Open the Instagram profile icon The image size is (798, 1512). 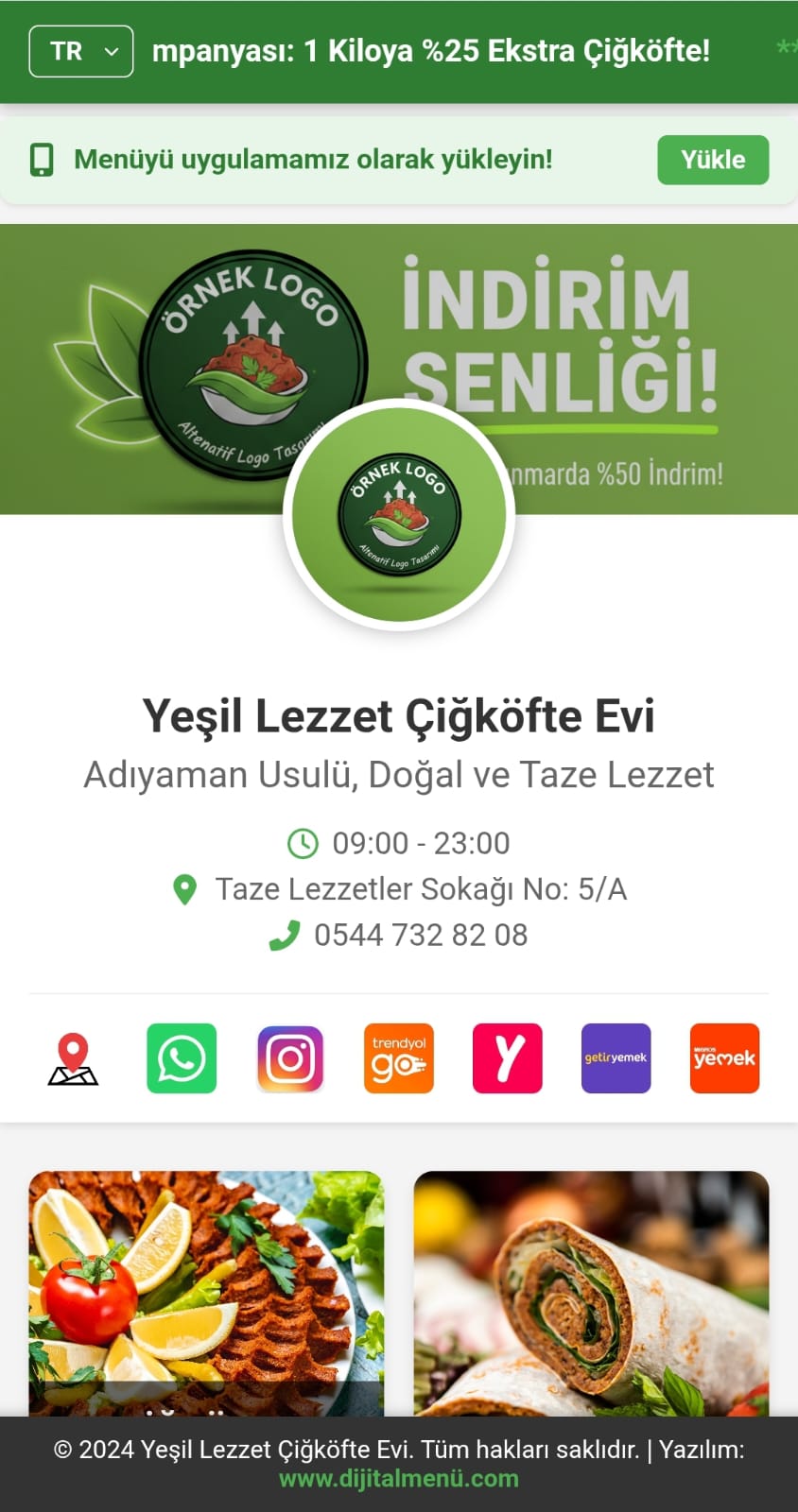point(290,1058)
